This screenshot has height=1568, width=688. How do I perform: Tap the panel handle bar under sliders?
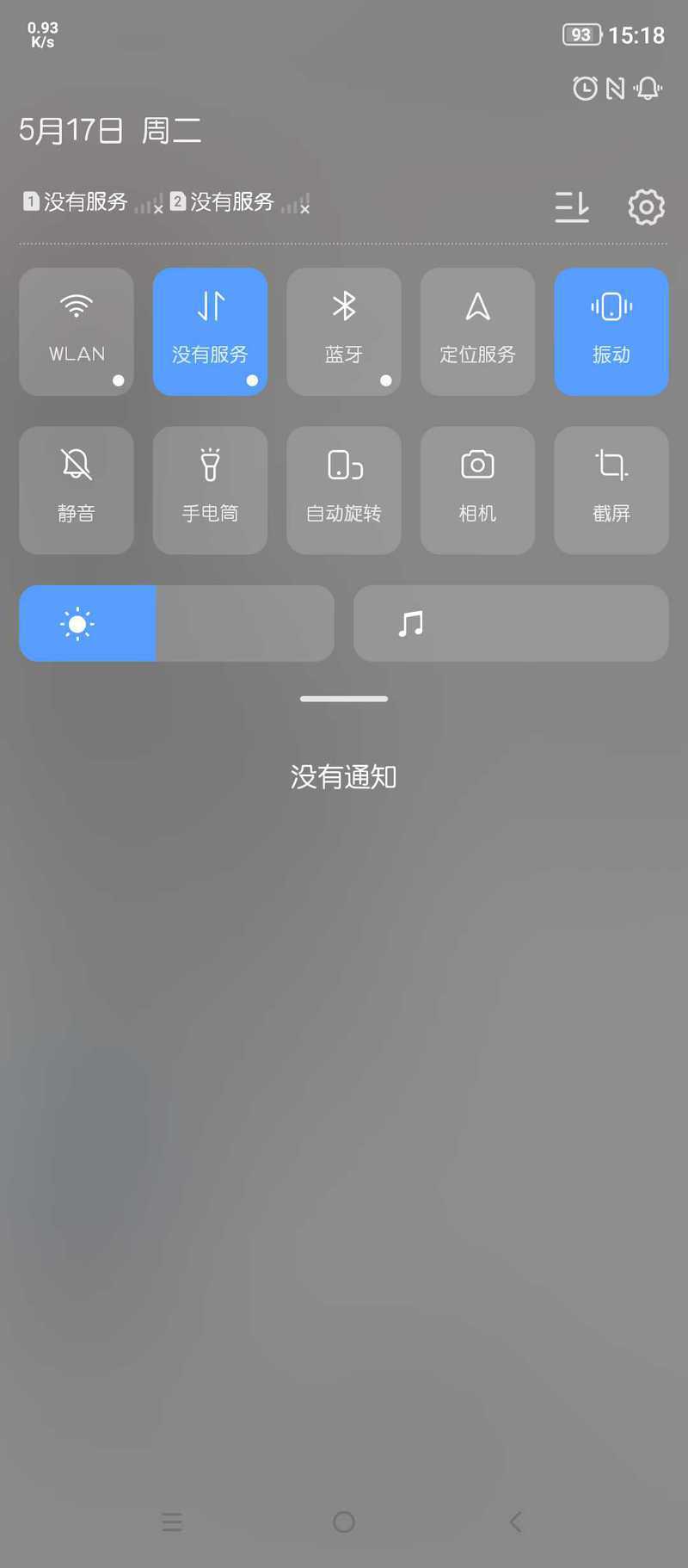click(344, 699)
